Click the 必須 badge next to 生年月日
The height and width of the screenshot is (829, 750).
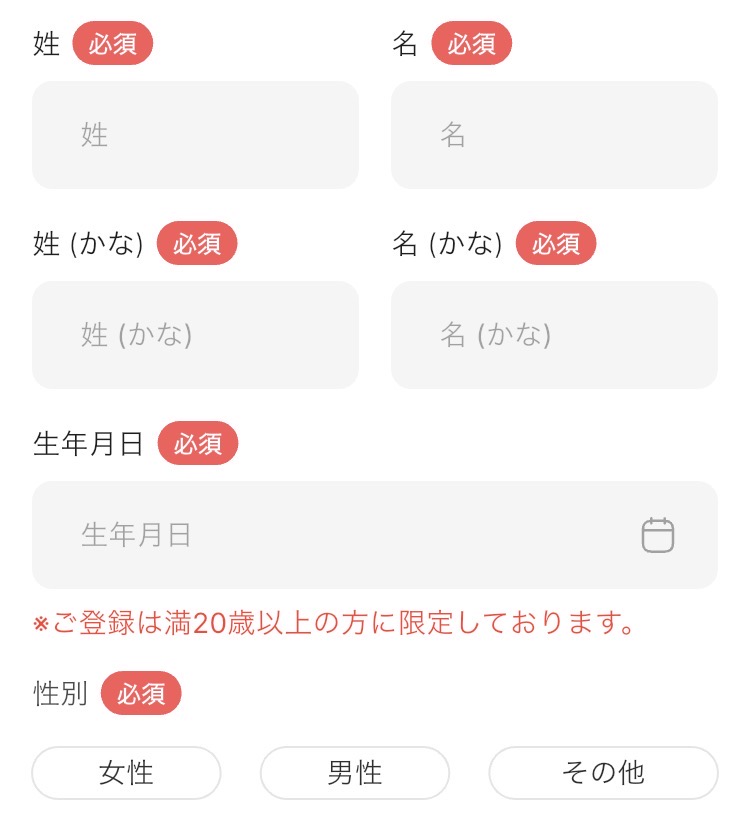[198, 443]
